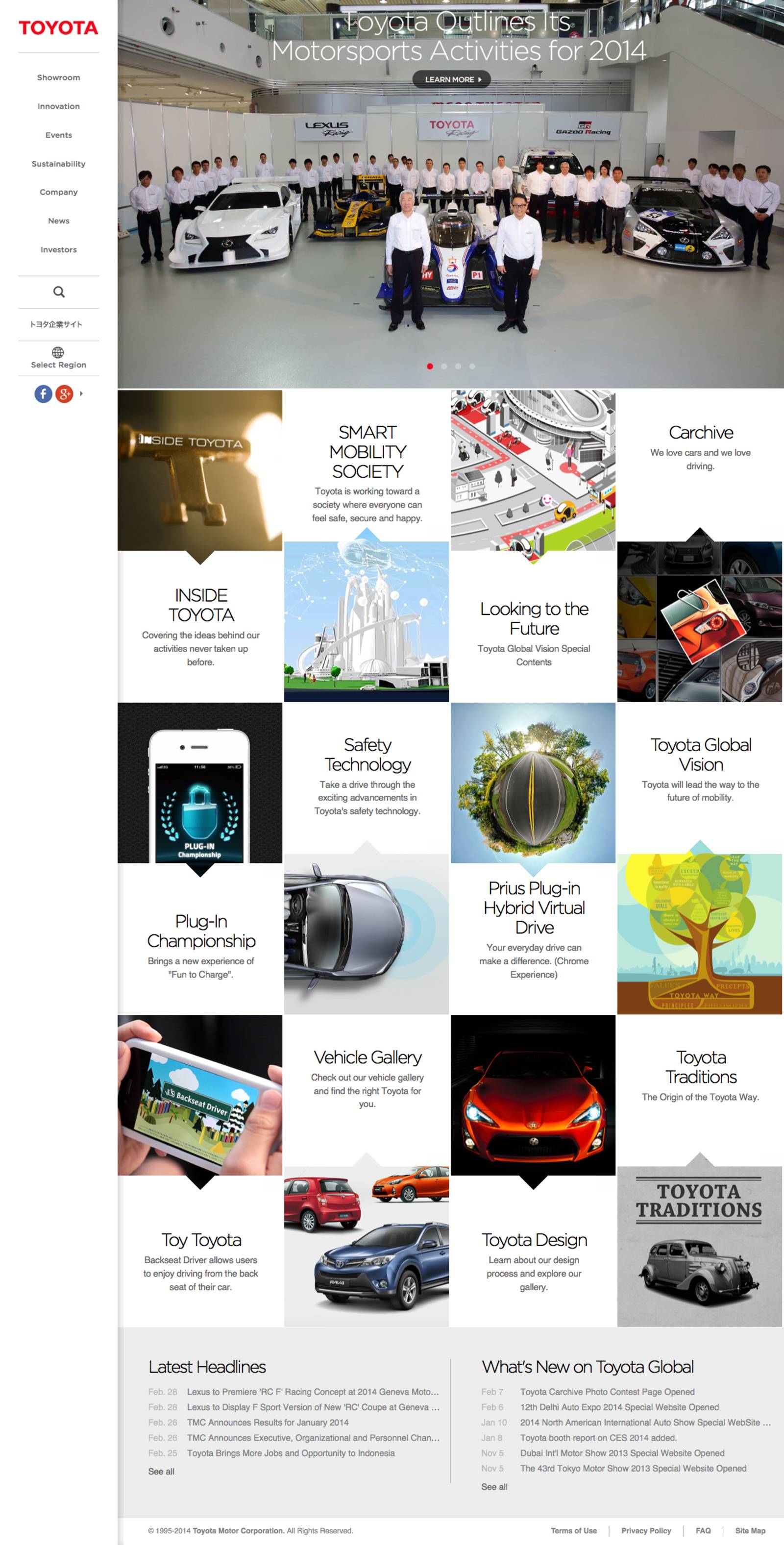Open the Investors section
Image resolution: width=784 pixels, height=1545 pixels.
58,249
